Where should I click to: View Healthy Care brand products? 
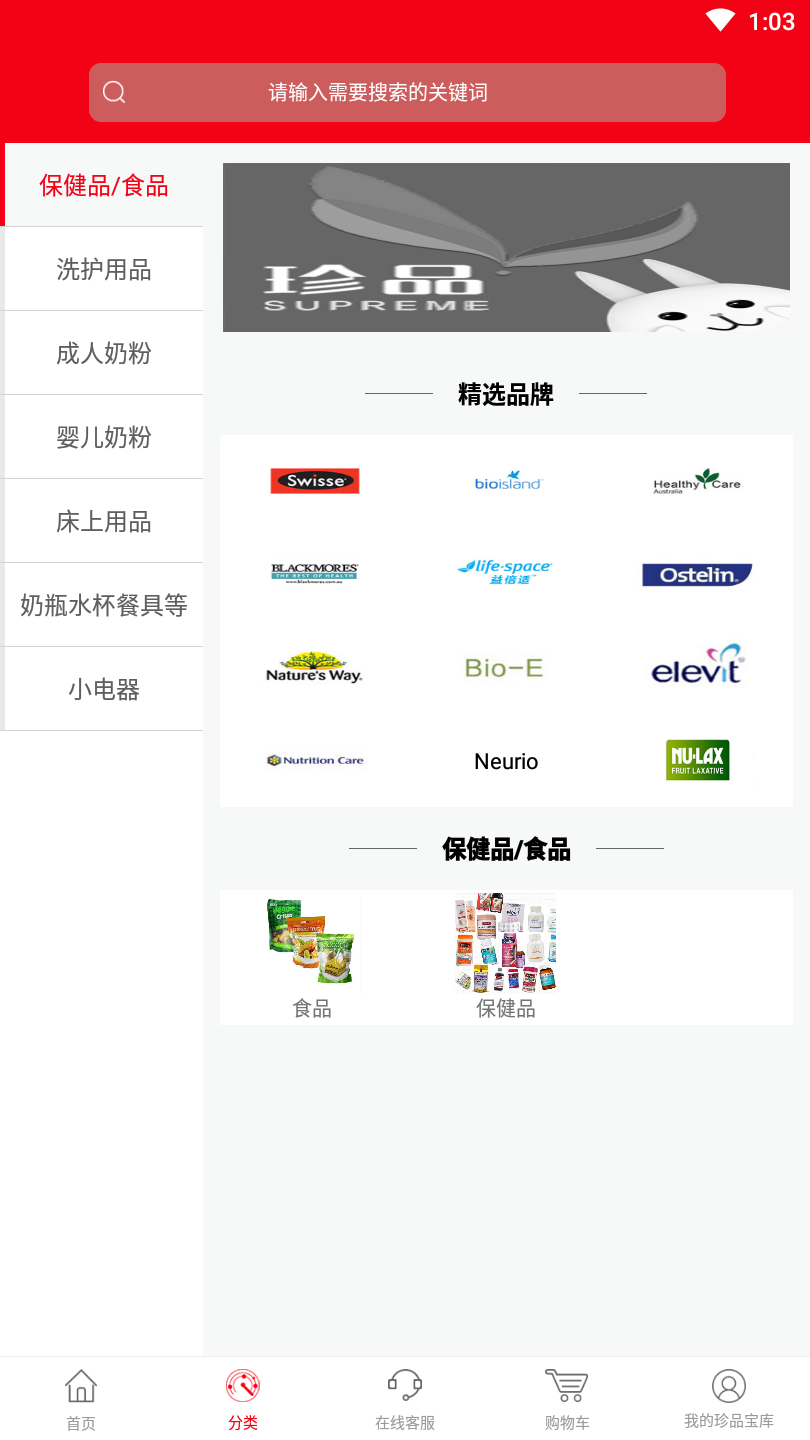tap(697, 481)
